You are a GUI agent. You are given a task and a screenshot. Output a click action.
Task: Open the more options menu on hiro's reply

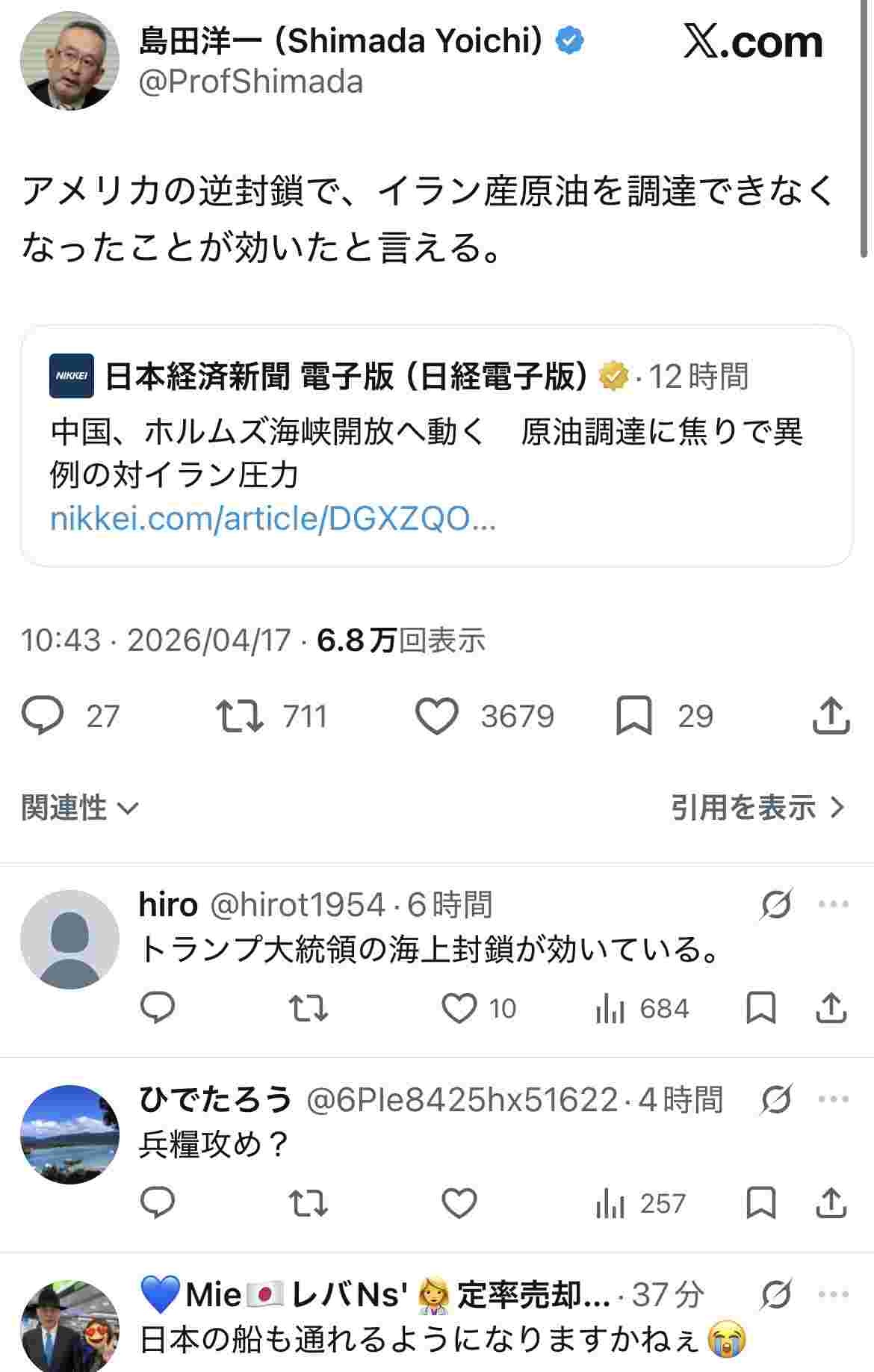pyautogui.click(x=833, y=904)
